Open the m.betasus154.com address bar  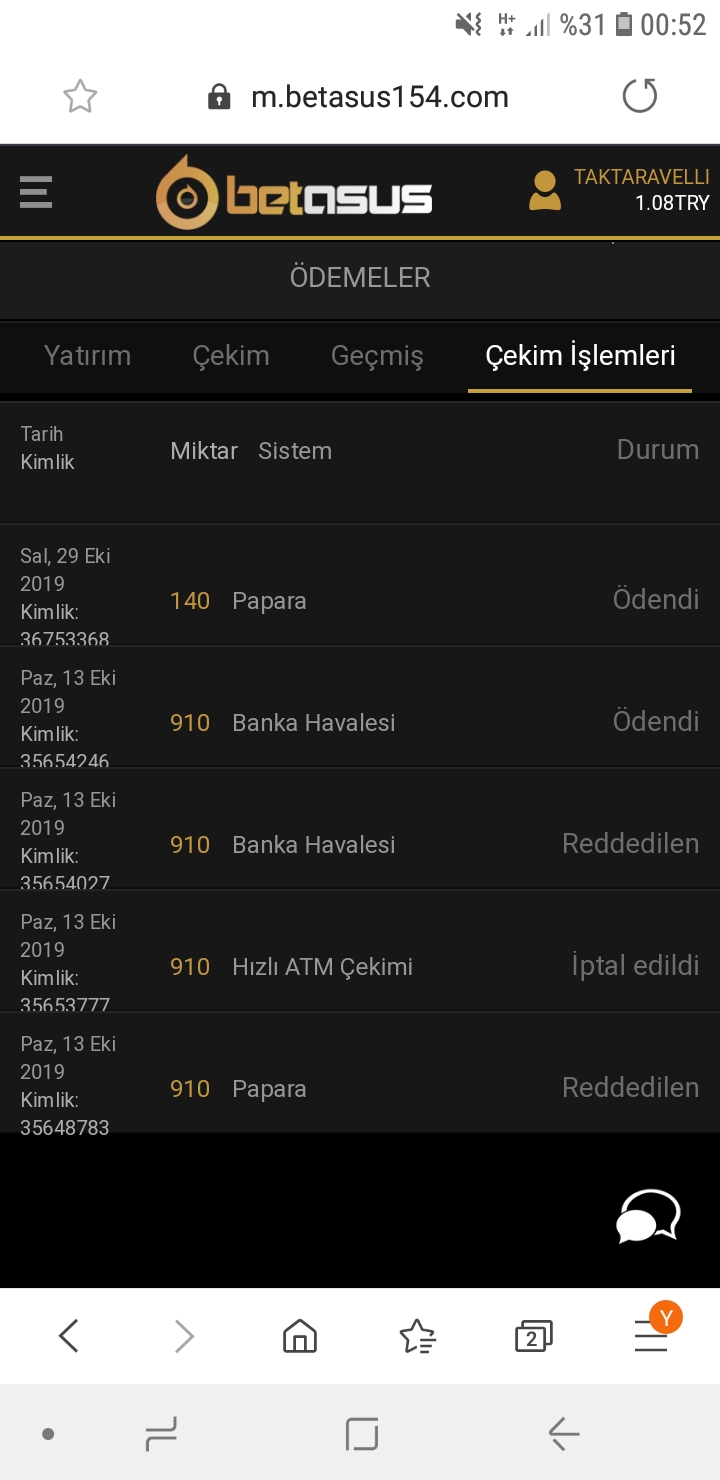tap(378, 96)
